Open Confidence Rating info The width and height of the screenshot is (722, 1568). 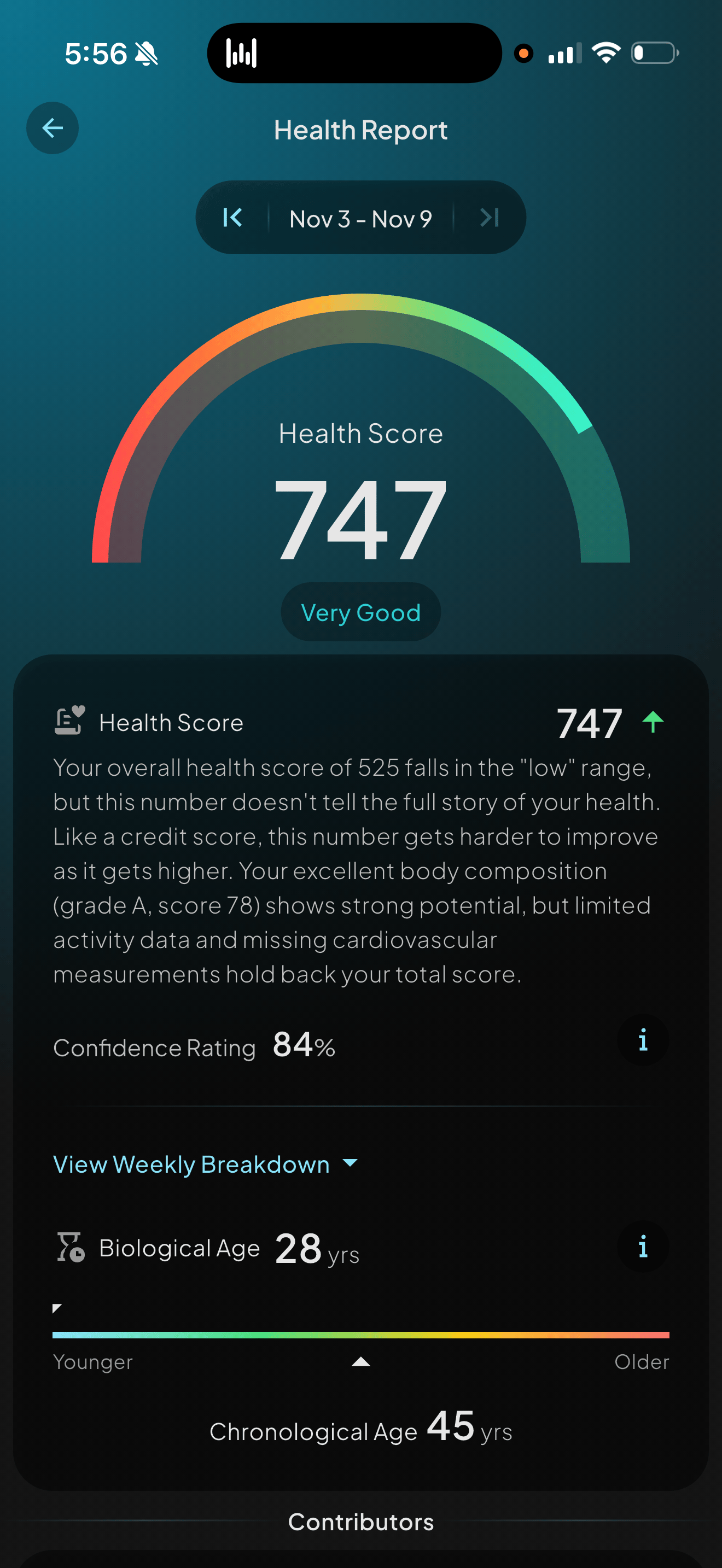642,1040
